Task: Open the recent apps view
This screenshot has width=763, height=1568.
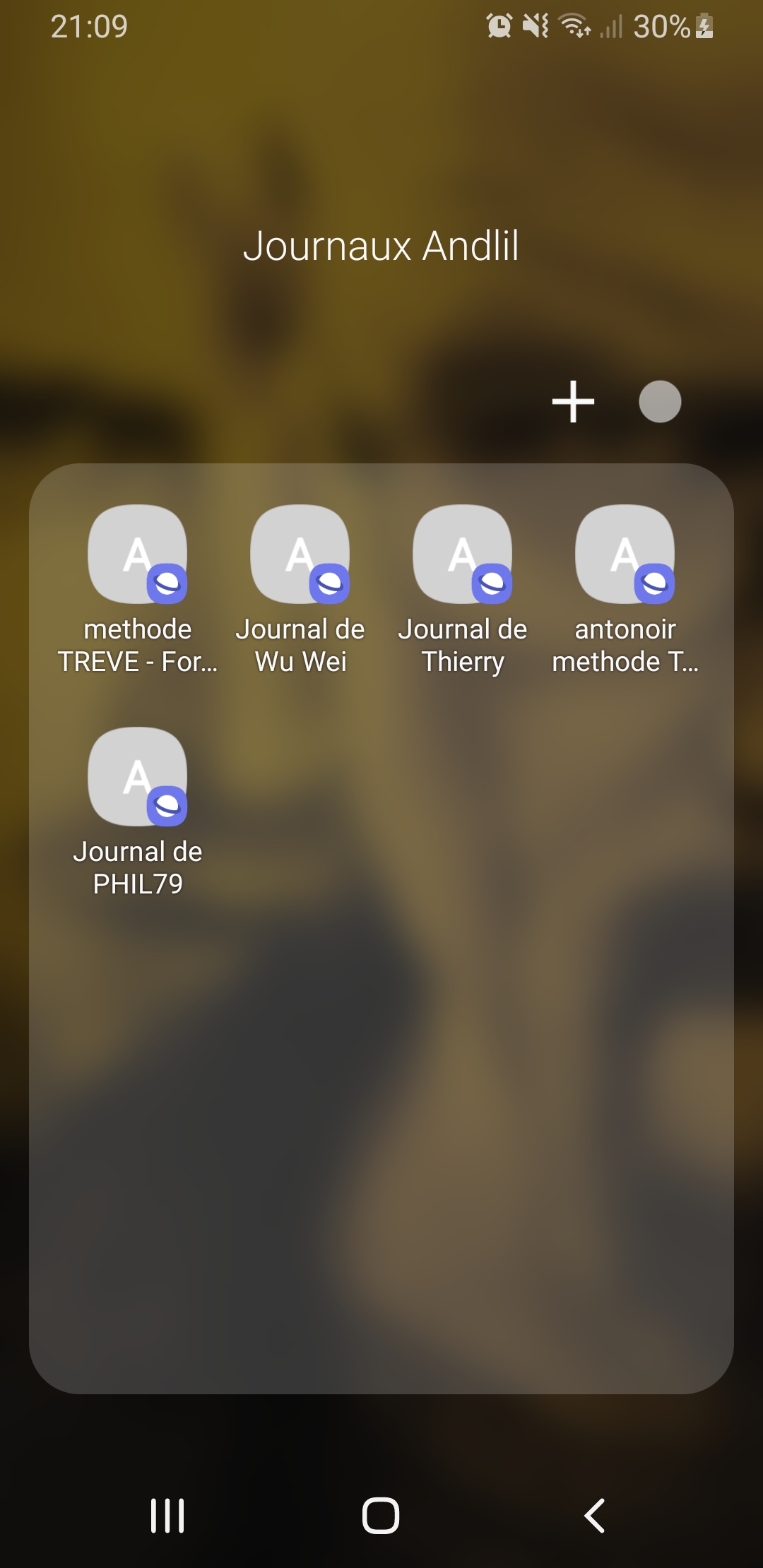Action: [167, 1516]
